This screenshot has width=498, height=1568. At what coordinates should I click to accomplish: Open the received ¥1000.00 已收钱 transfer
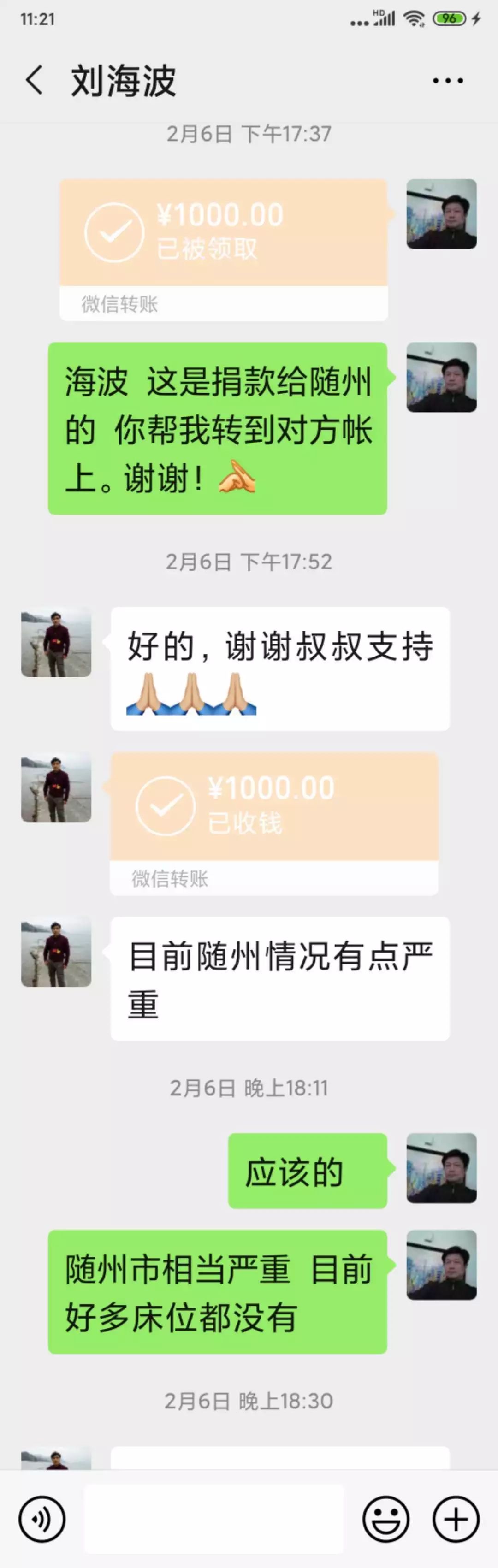point(274,807)
